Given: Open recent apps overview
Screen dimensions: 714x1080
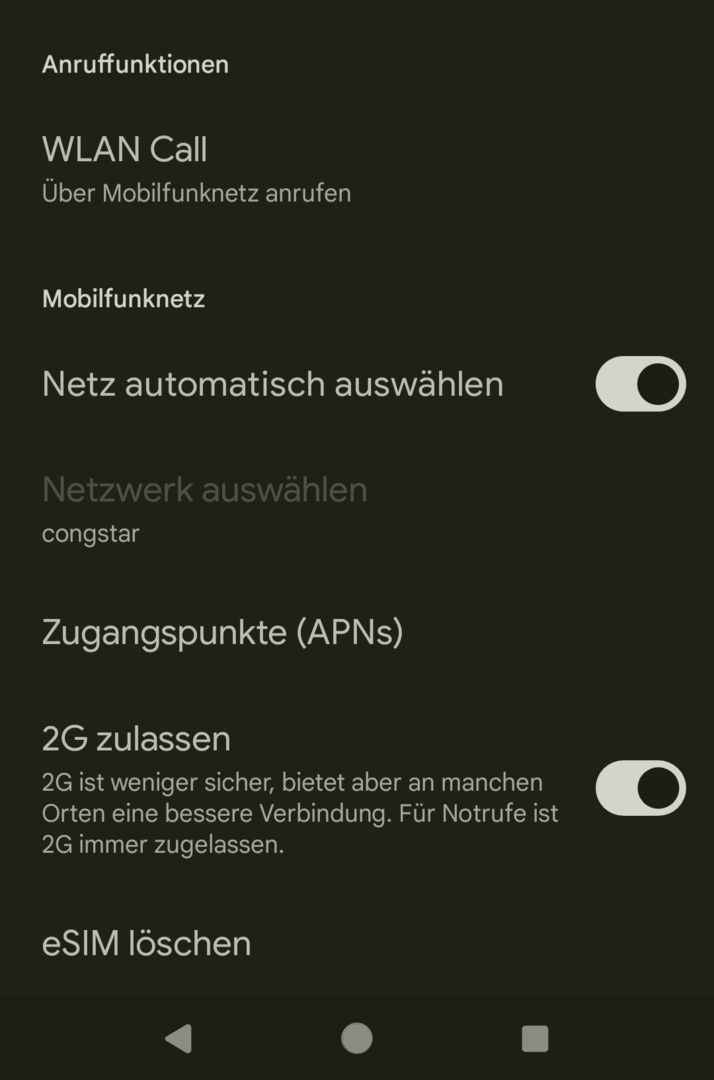Looking at the screenshot, I should pyautogui.click(x=535, y=1039).
